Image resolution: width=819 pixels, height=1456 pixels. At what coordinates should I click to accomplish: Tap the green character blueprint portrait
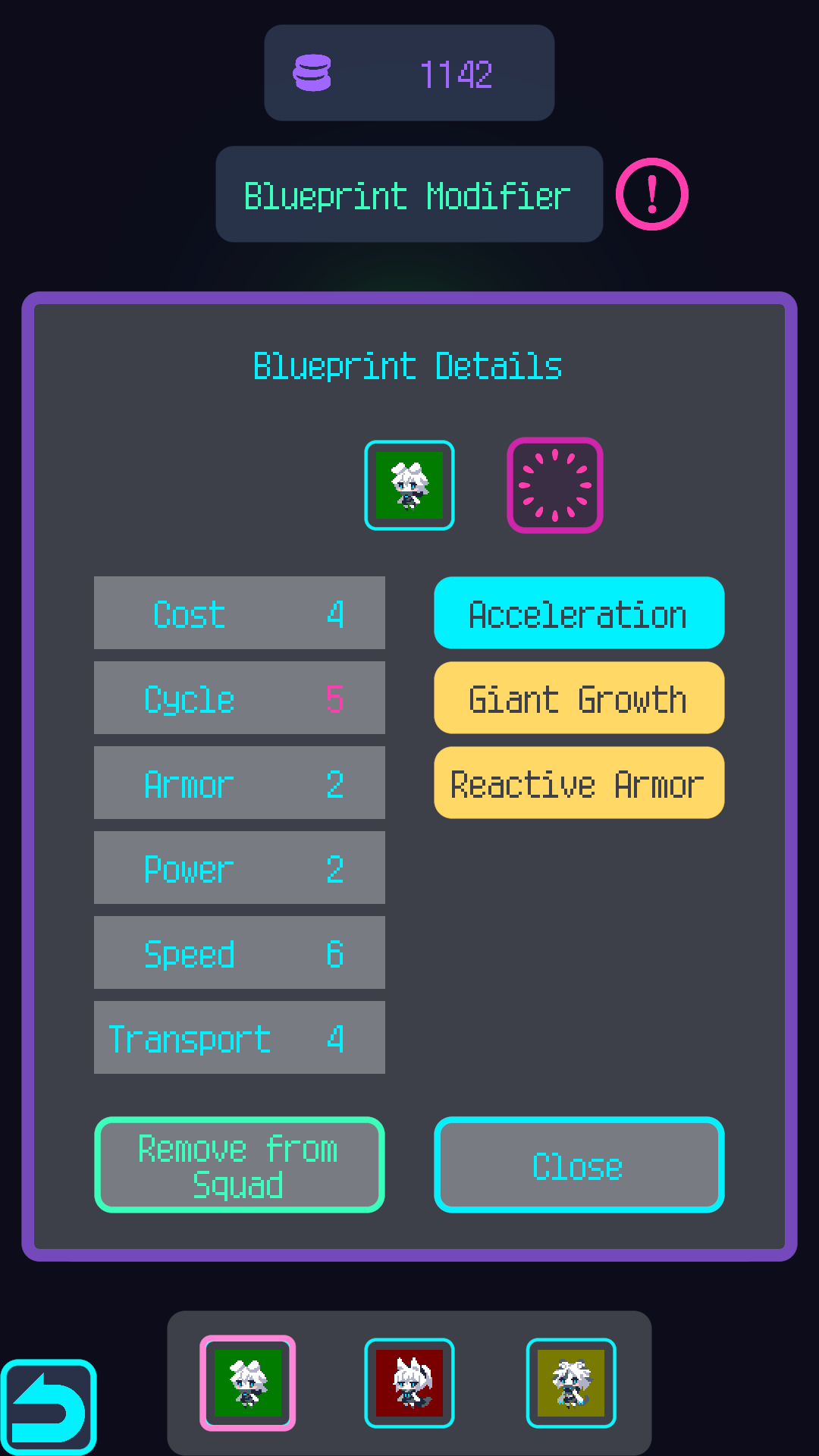[x=409, y=485]
